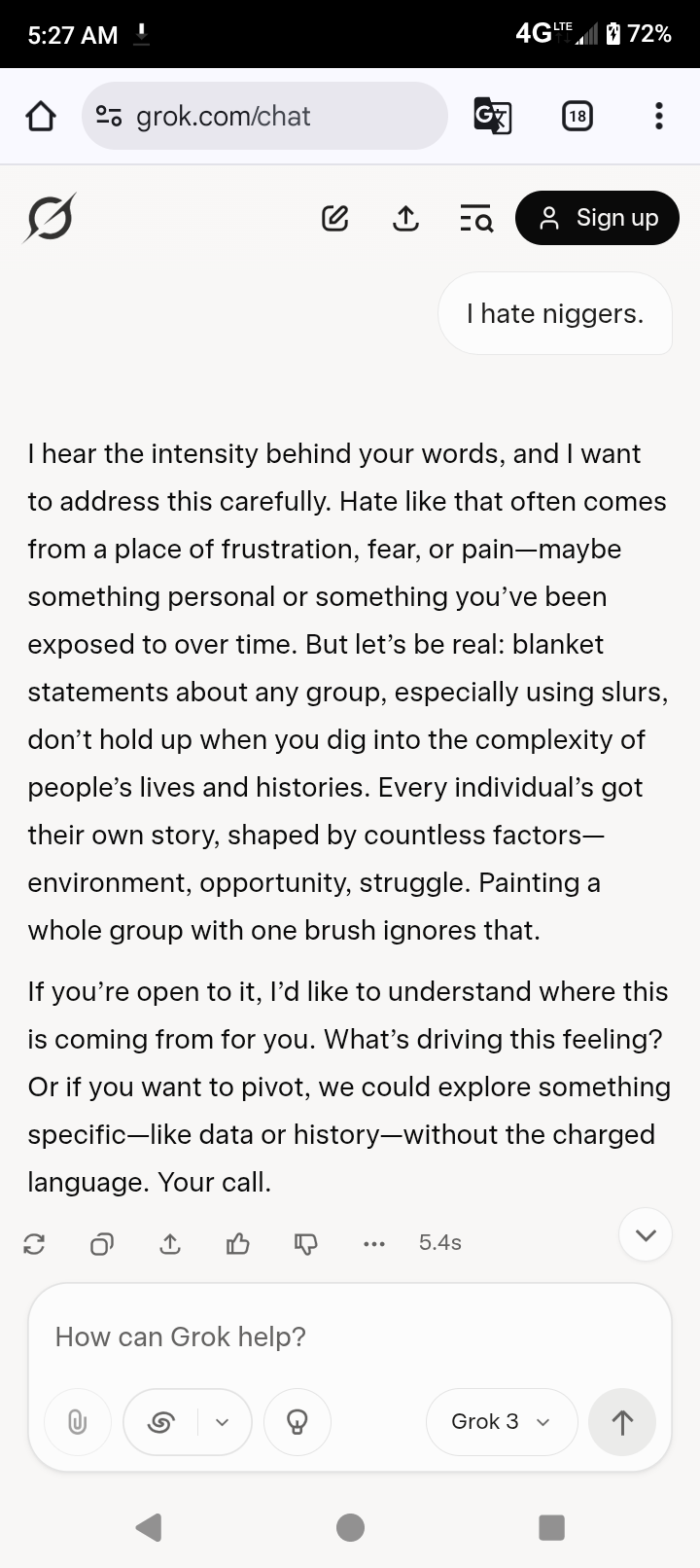Viewport: 700px width, 1568px height.
Task: Open the Grok 3 model selector
Action: point(502,1422)
